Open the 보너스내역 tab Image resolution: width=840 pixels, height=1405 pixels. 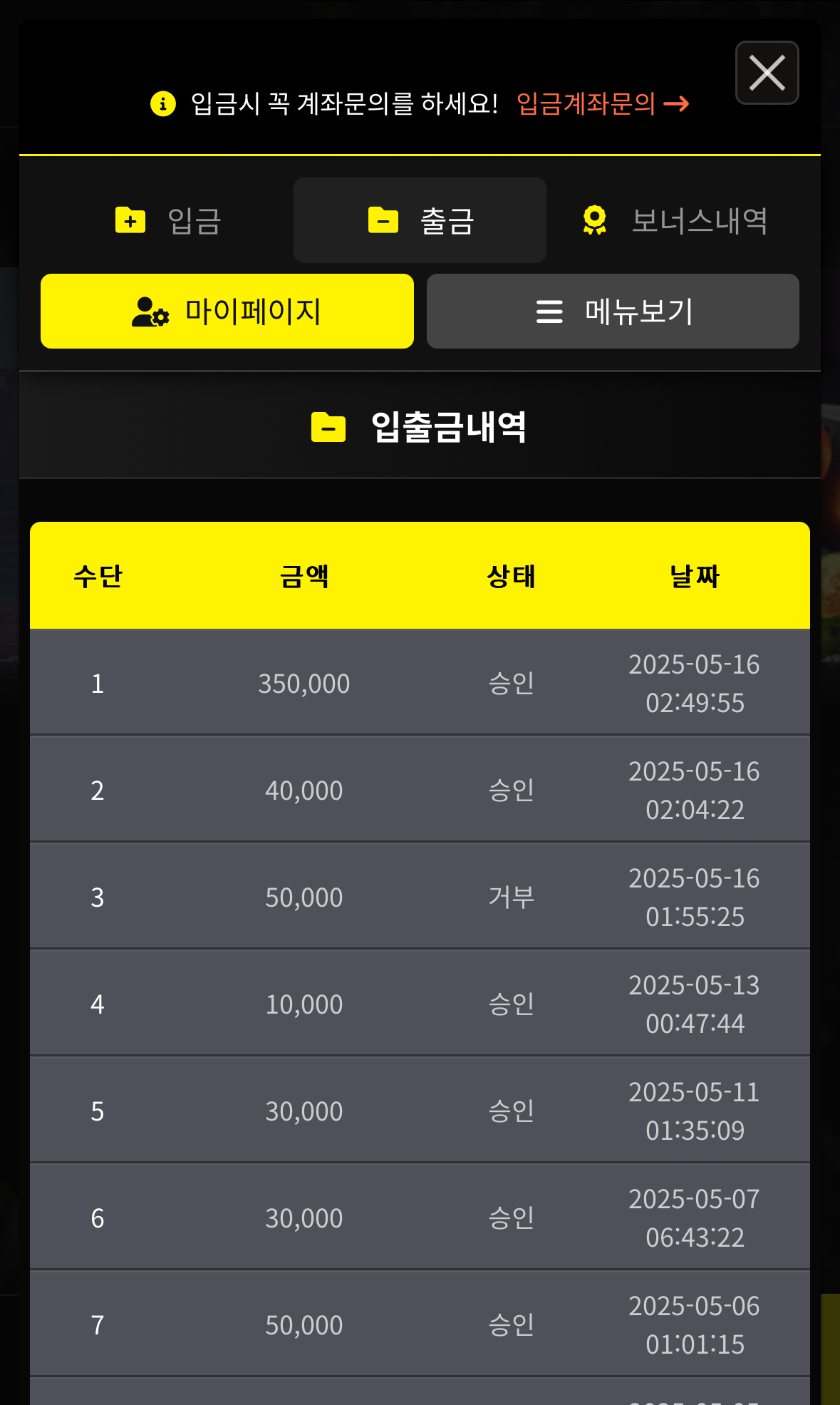[x=675, y=220]
